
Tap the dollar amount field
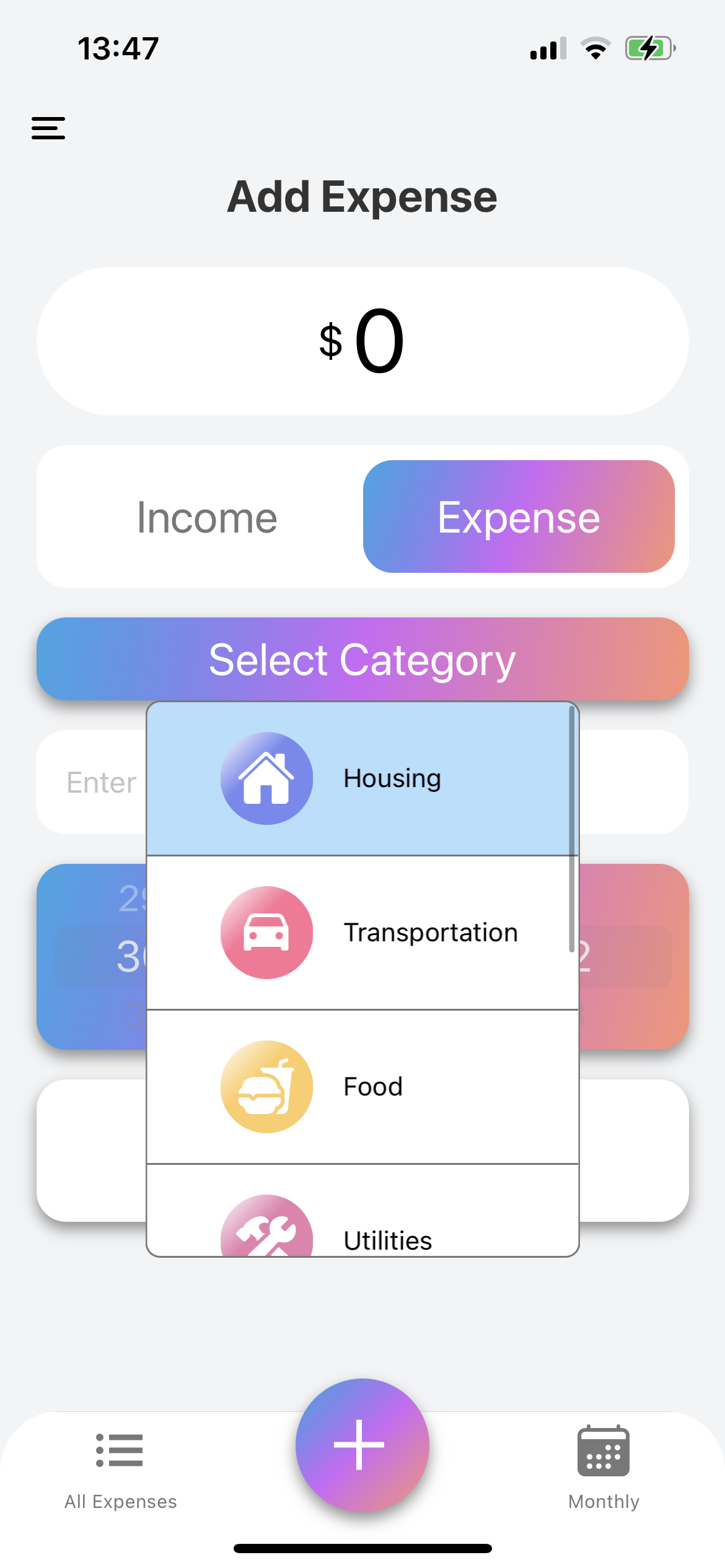(x=362, y=340)
